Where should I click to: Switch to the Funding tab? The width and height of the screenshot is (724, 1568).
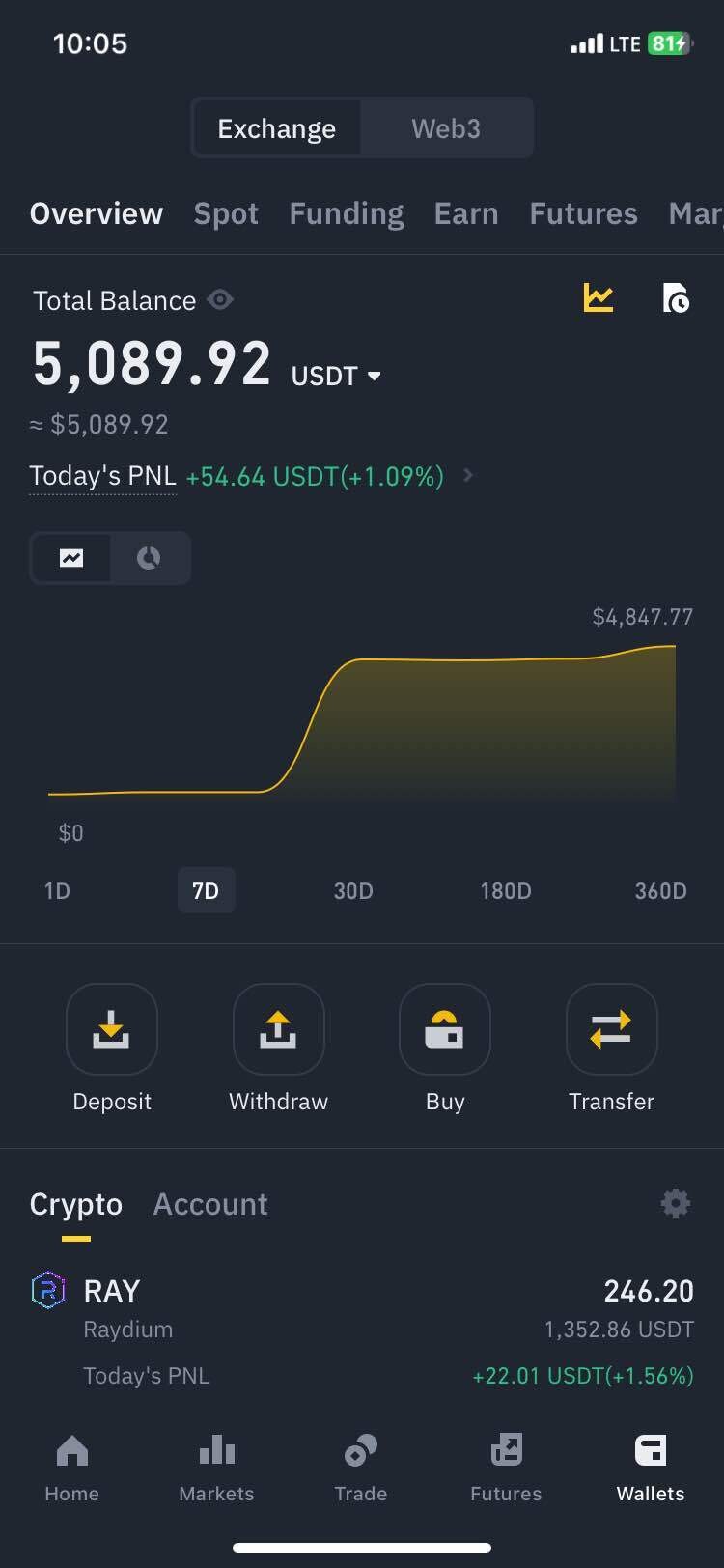346,213
